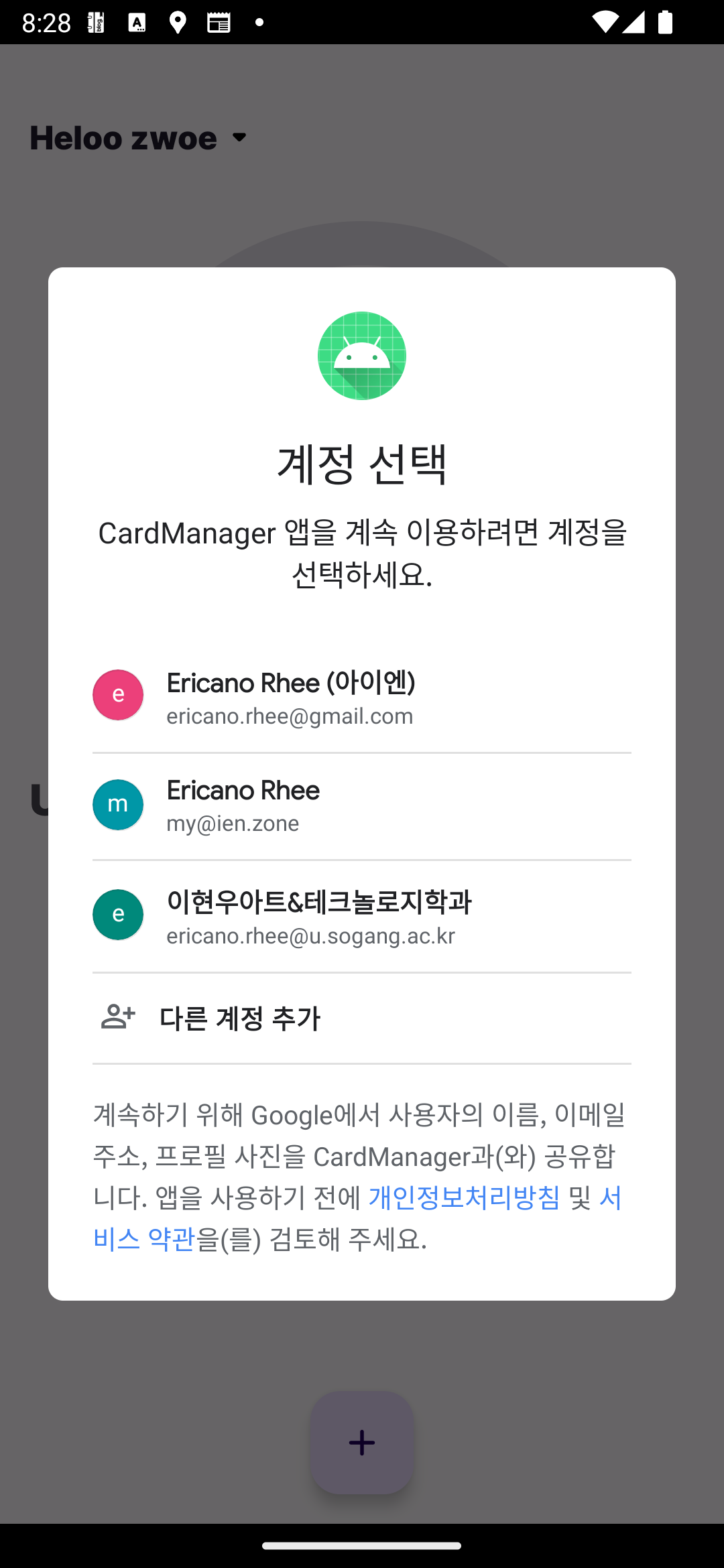The width and height of the screenshot is (724, 1568).
Task: Open the 개인정보처리방침 link
Action: (464, 1197)
